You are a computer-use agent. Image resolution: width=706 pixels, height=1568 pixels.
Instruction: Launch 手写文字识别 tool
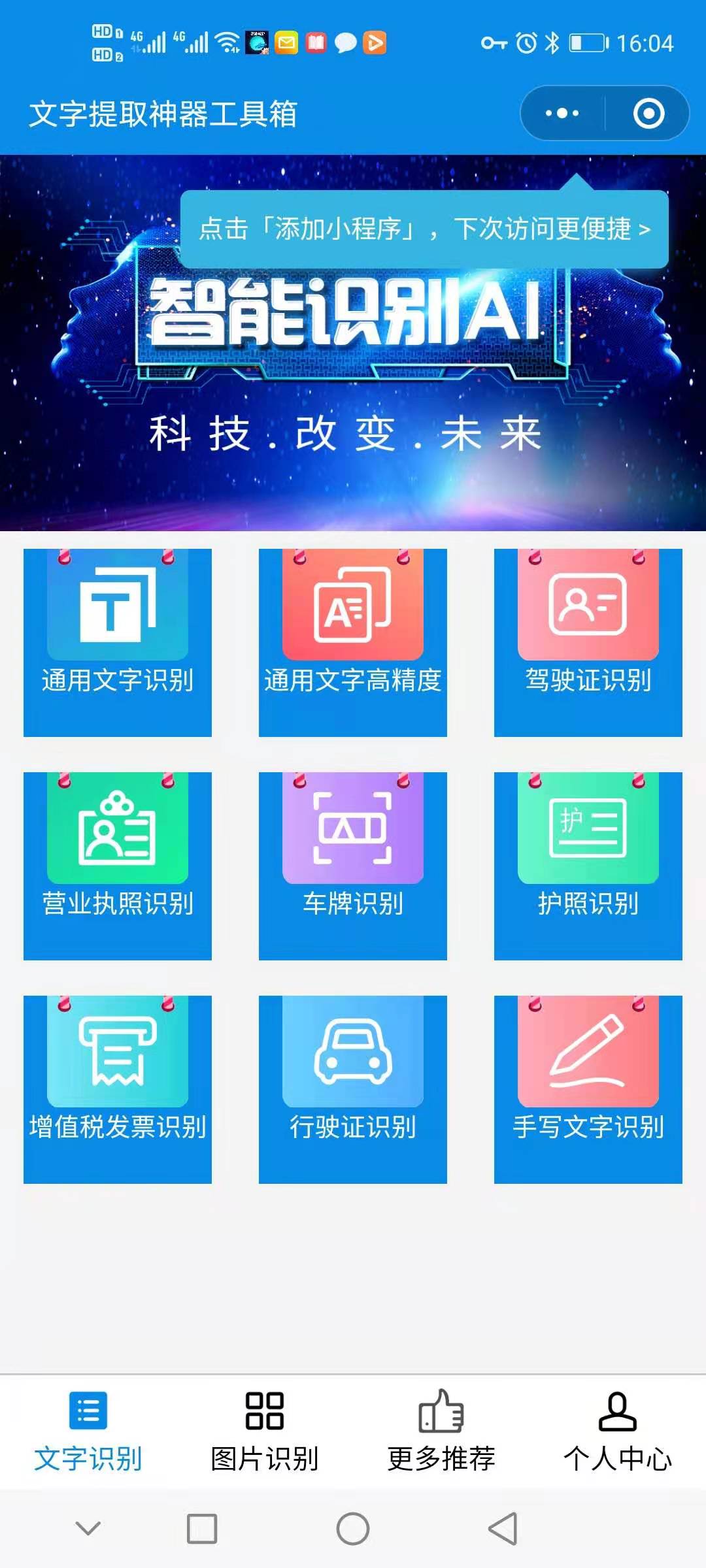[588, 1089]
